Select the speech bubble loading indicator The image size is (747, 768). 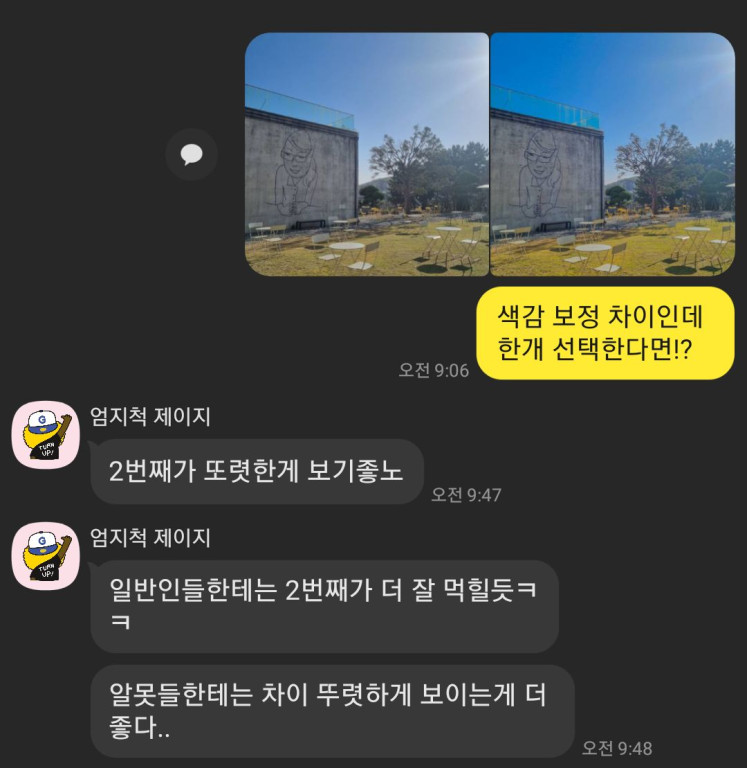point(193,155)
